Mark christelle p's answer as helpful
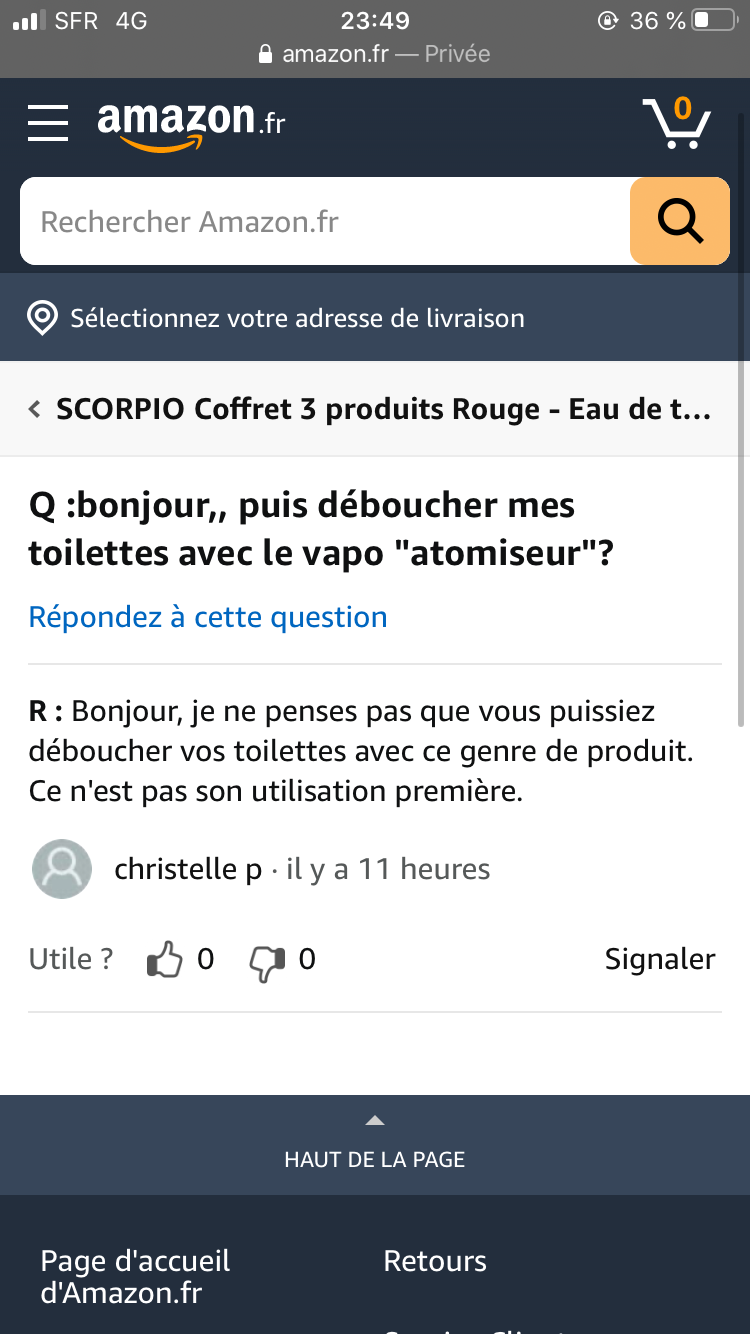Image resolution: width=750 pixels, height=1334 pixels. pyautogui.click(x=166, y=960)
